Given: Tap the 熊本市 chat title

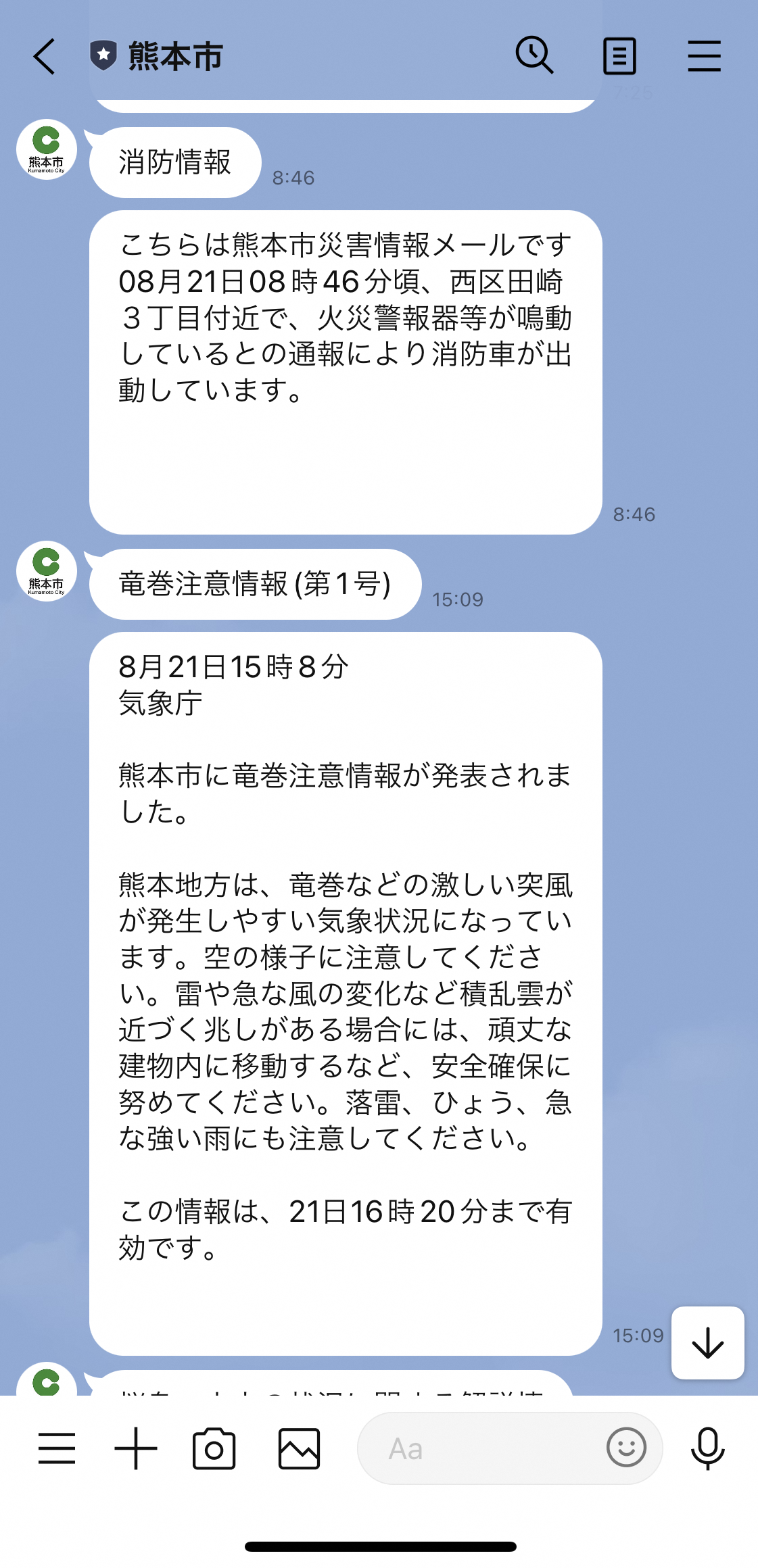Looking at the screenshot, I should [x=173, y=57].
